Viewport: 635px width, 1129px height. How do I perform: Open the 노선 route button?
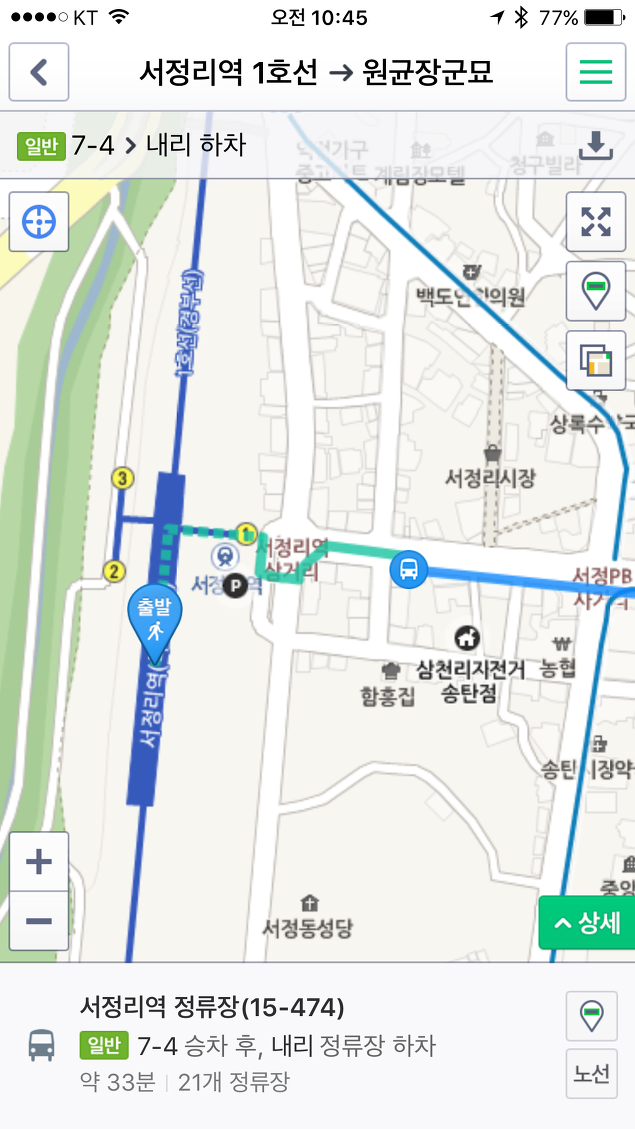tap(591, 1074)
